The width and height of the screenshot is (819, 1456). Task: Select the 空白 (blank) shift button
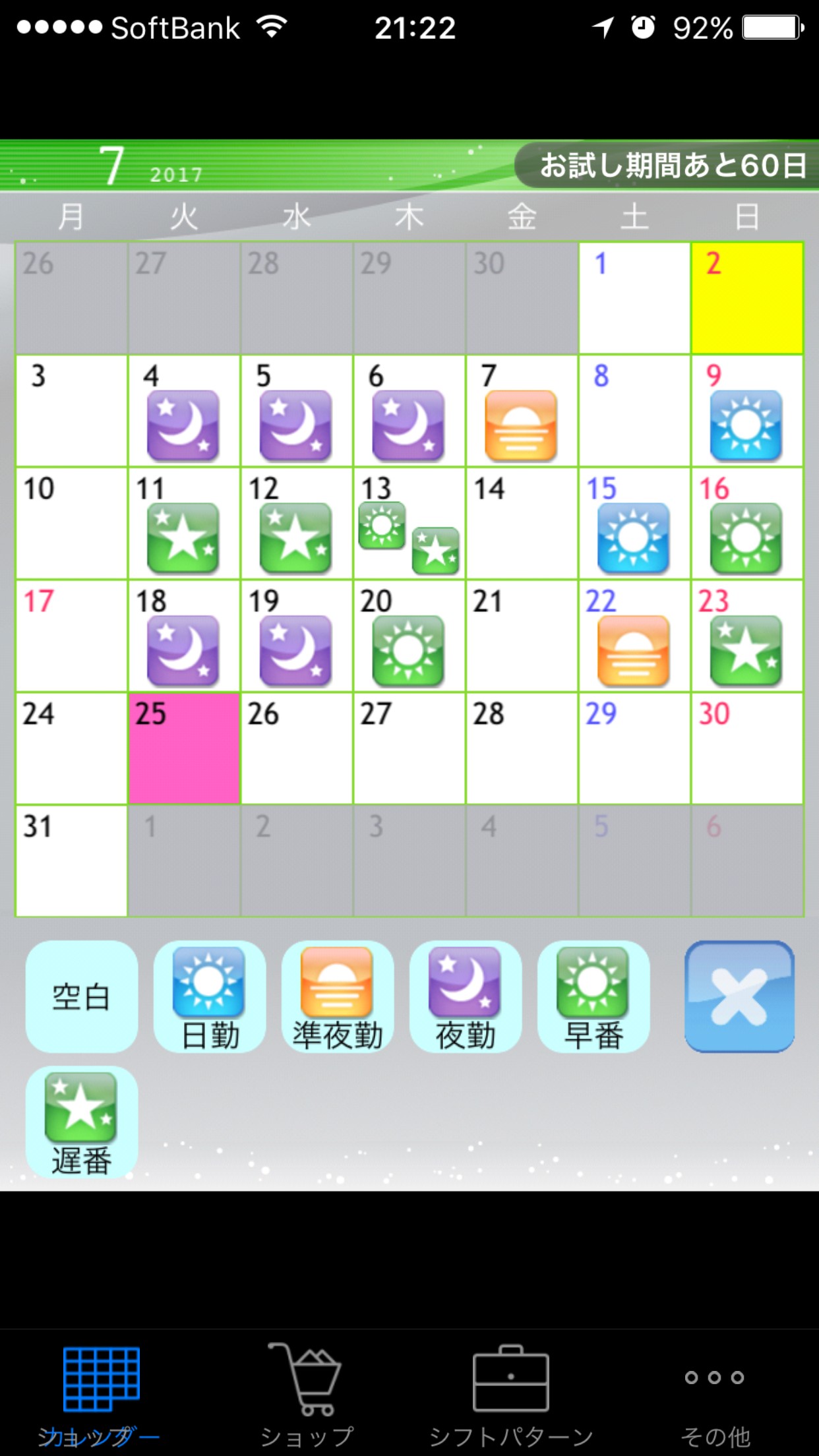[81, 996]
